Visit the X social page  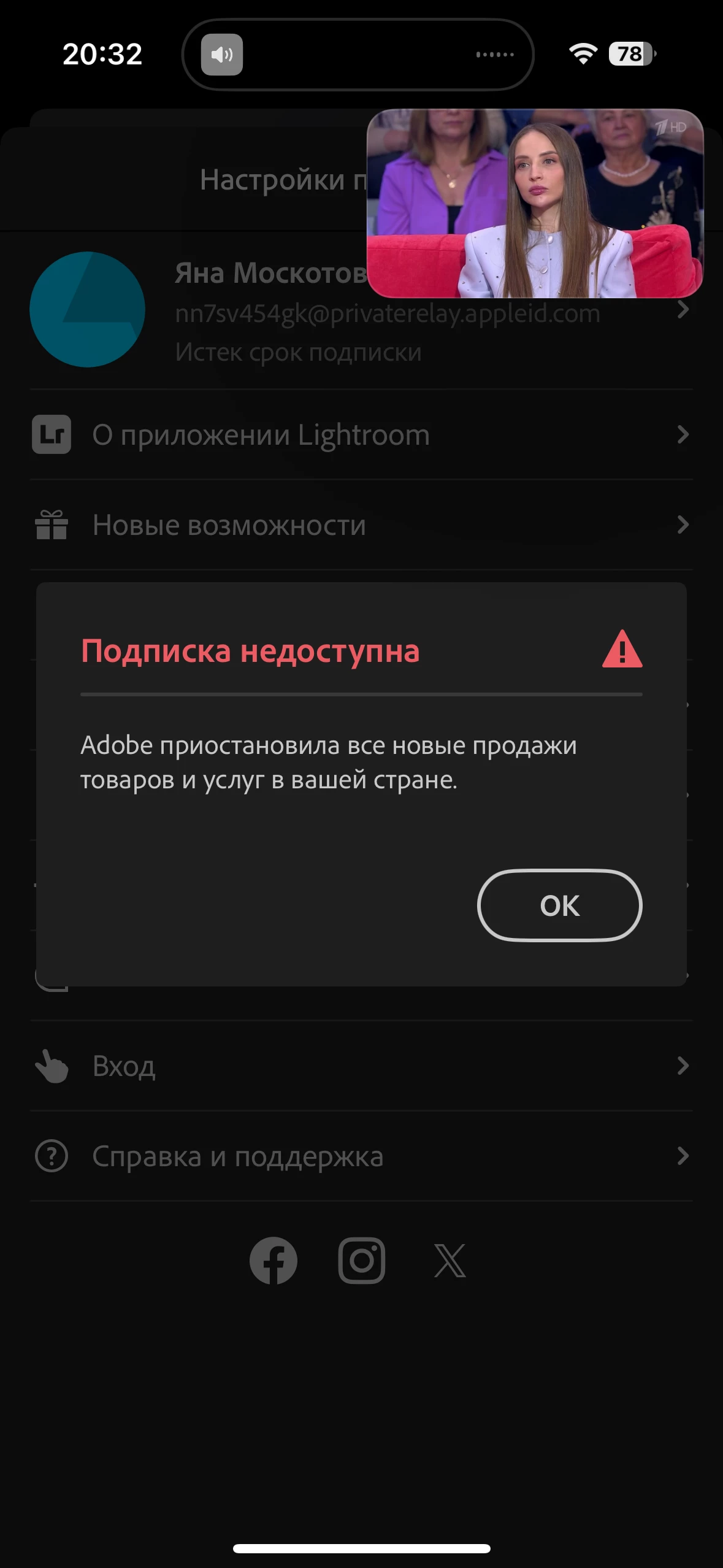(x=450, y=1261)
